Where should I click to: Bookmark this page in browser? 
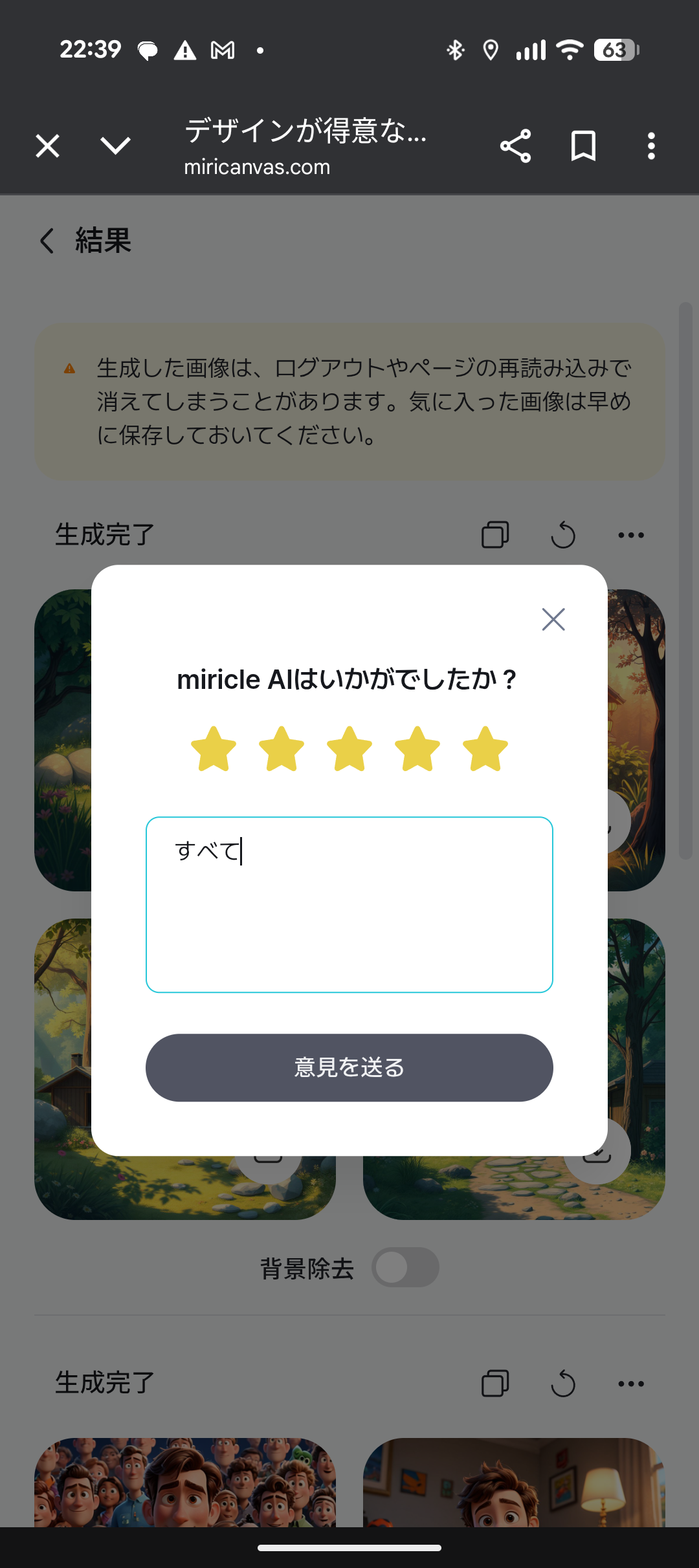(x=583, y=146)
